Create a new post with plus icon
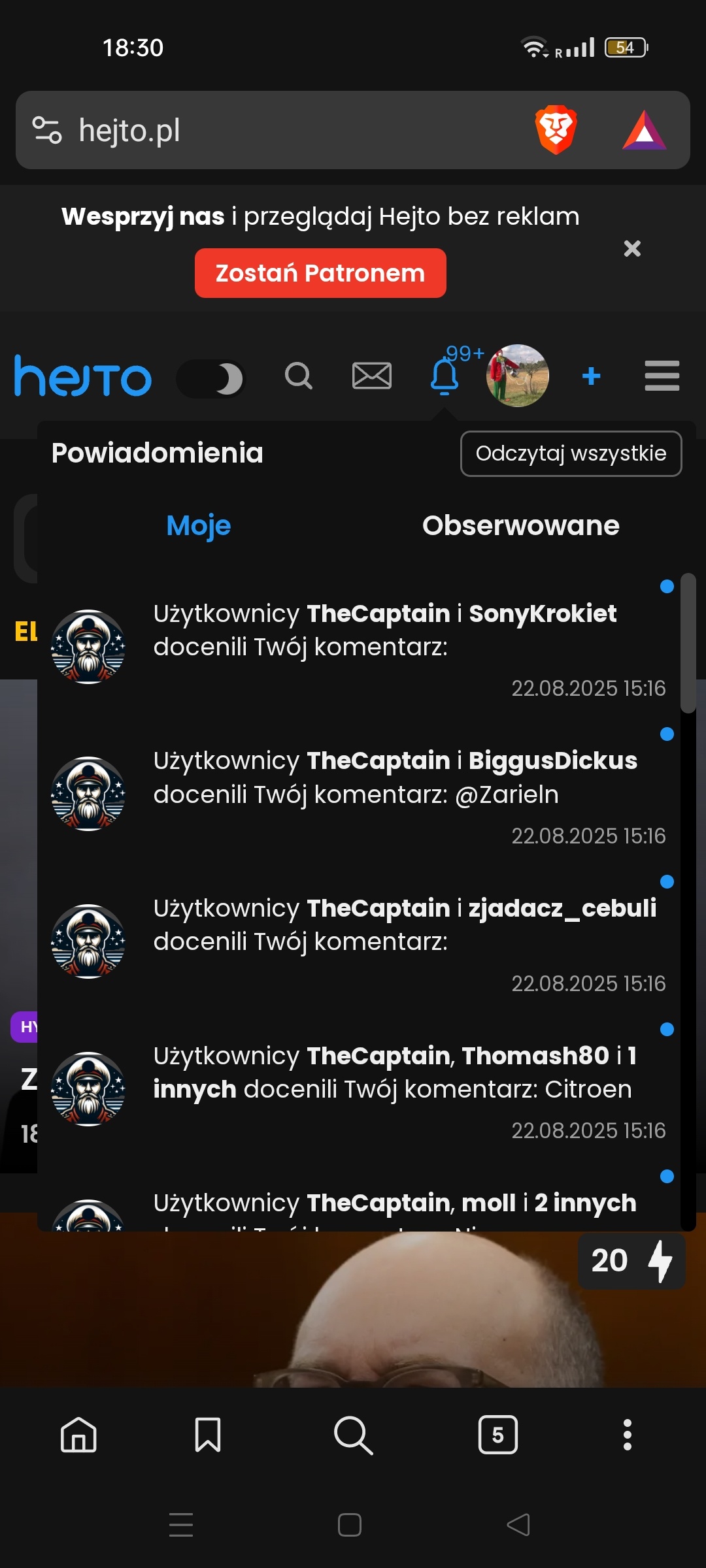Viewport: 706px width, 1568px height. coord(591,376)
